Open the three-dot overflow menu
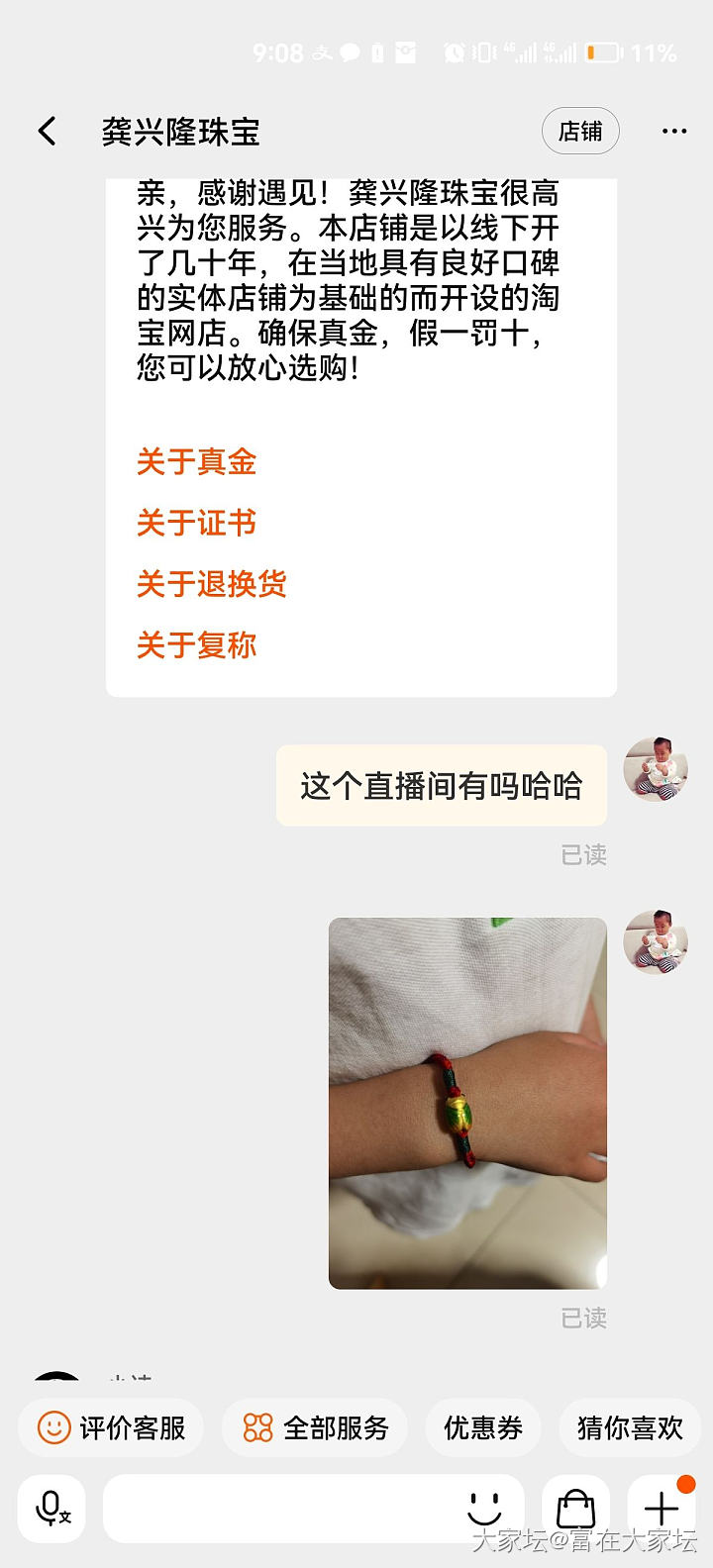The image size is (713, 1568). [x=673, y=131]
